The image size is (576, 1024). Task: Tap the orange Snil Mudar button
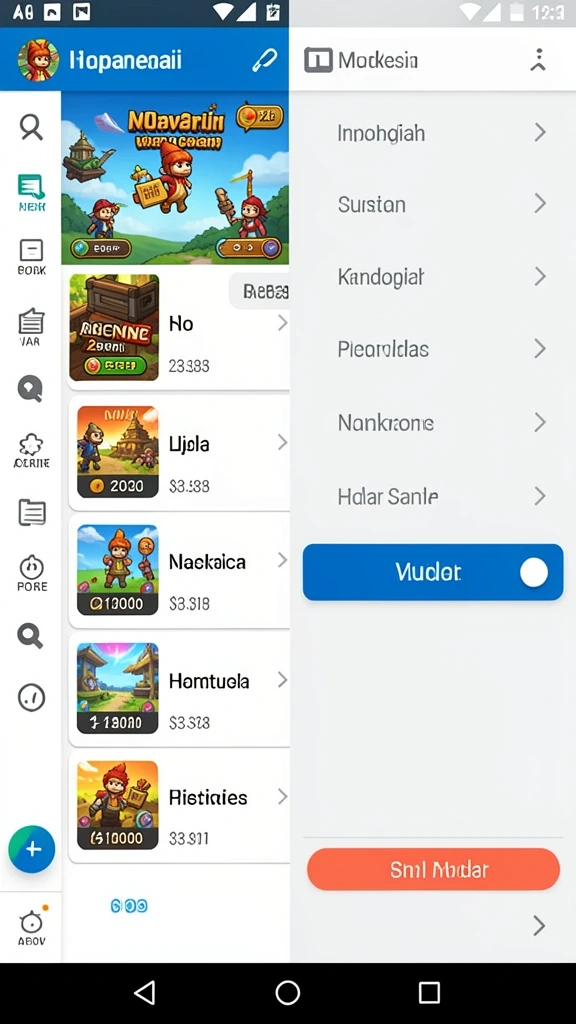(433, 869)
